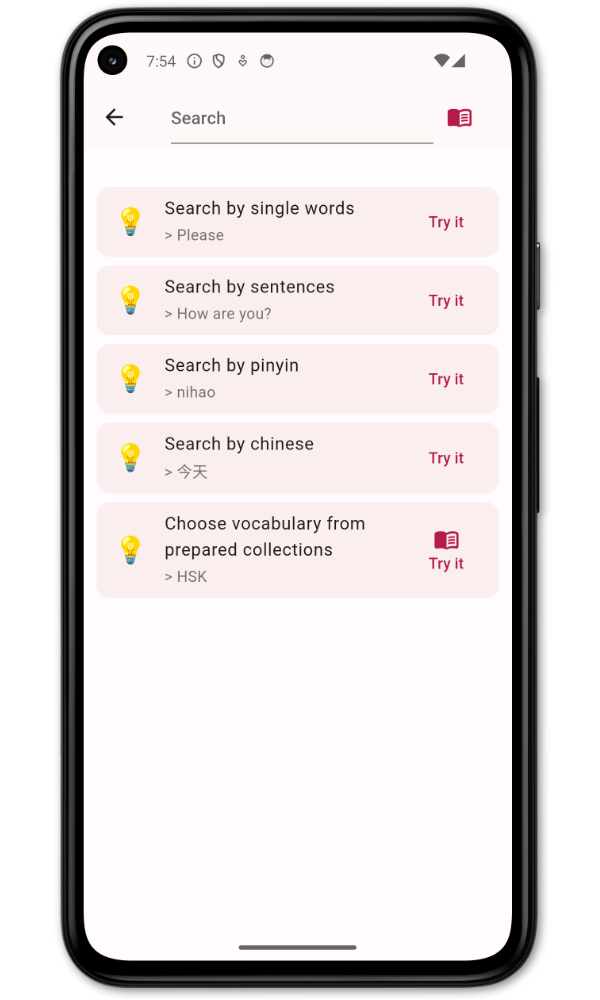Try it for Search by sentences
This screenshot has width=600, height=1000.
pyautogui.click(x=446, y=300)
